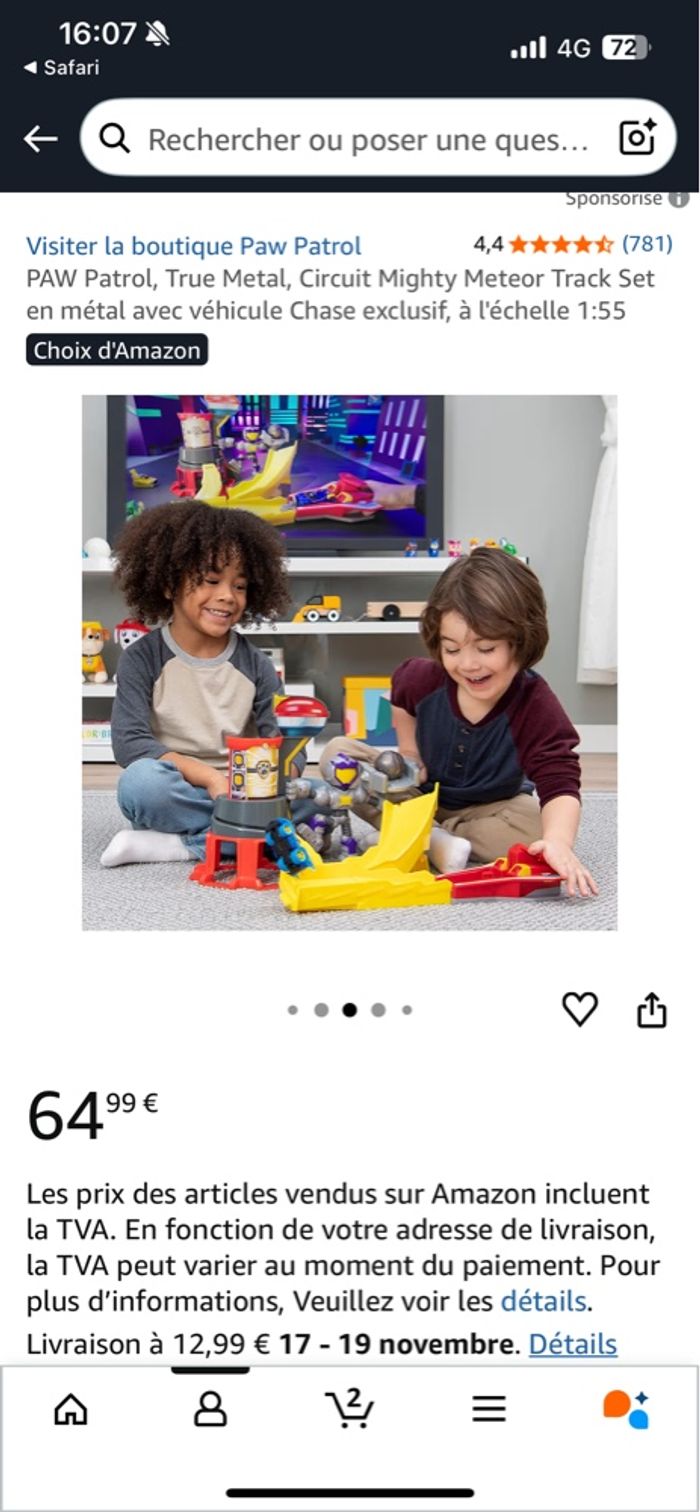Share this product

[x=651, y=1009]
